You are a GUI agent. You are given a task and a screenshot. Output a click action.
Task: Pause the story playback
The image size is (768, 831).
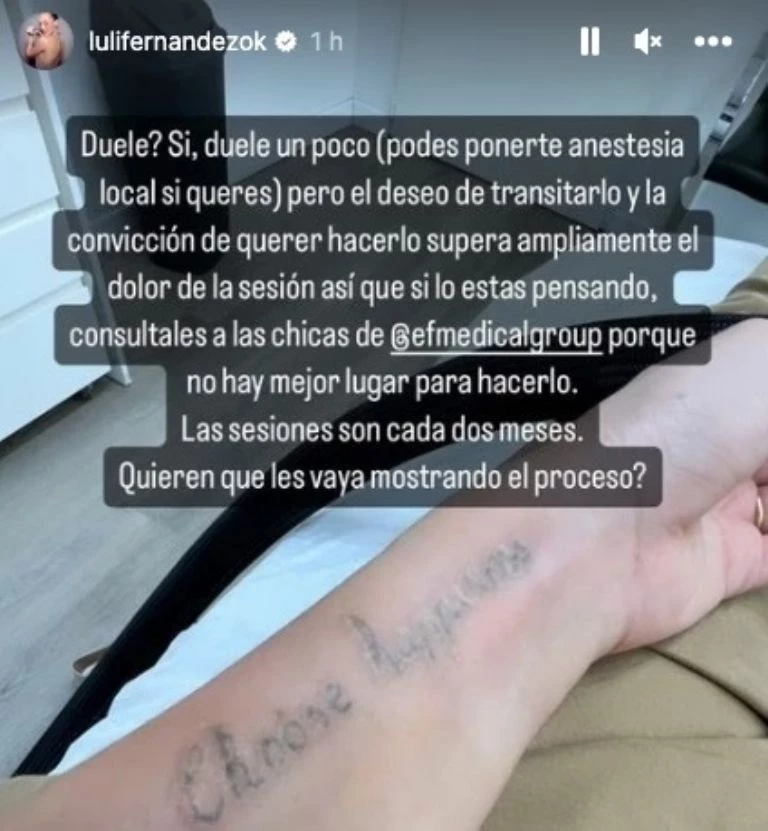click(590, 42)
